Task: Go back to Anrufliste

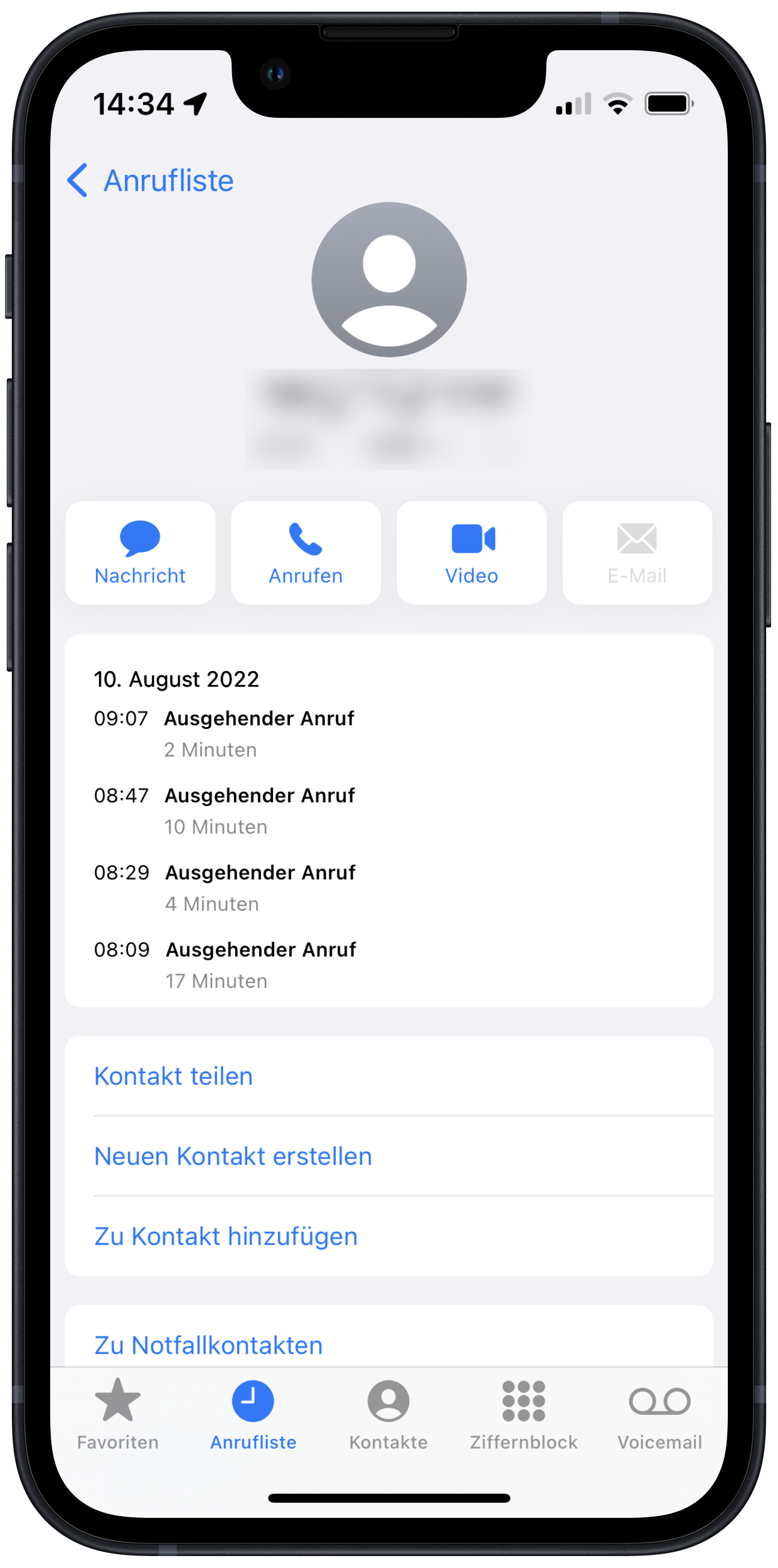Action: point(151,181)
